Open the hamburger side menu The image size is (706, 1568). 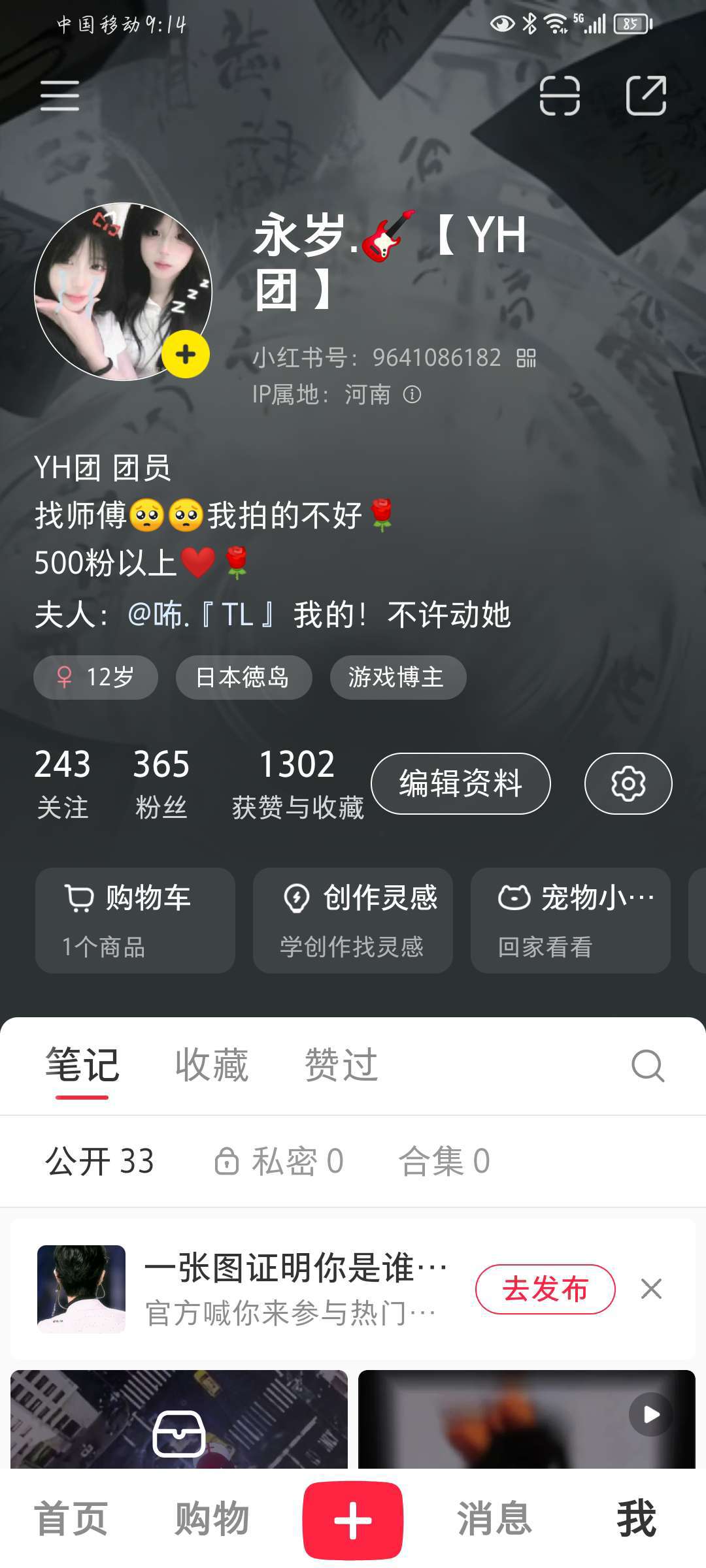[x=59, y=96]
